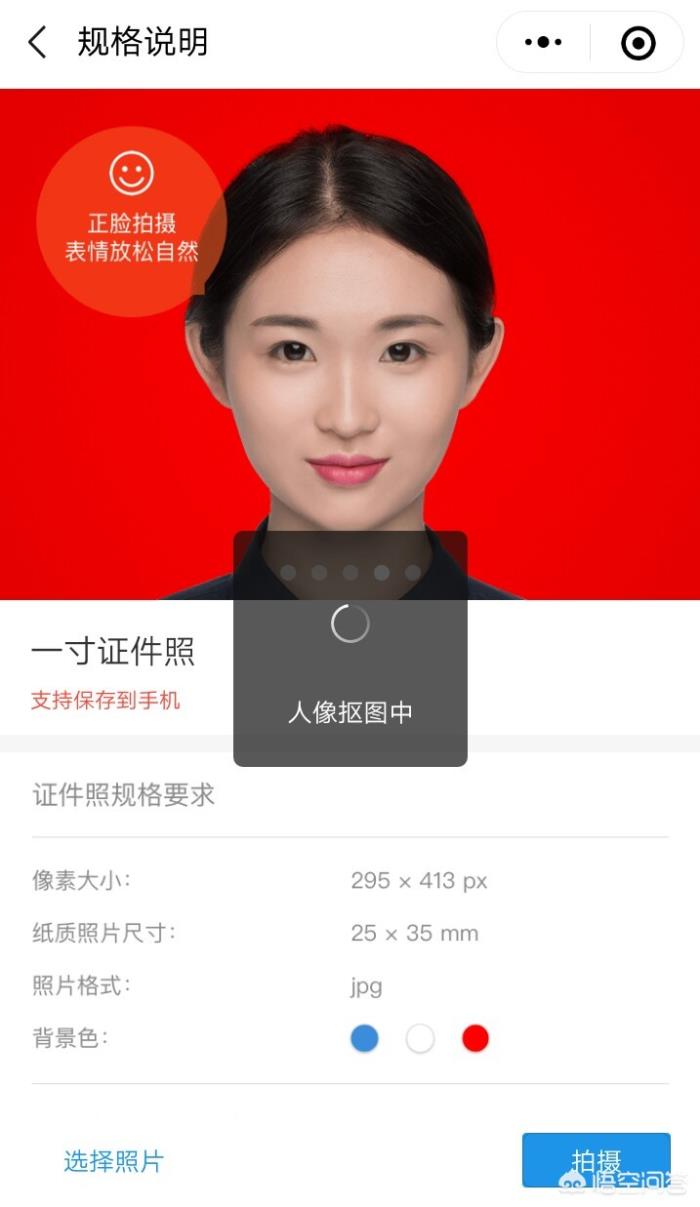The image size is (700, 1207).
Task: Close the mini program with circle icon
Action: 638,43
